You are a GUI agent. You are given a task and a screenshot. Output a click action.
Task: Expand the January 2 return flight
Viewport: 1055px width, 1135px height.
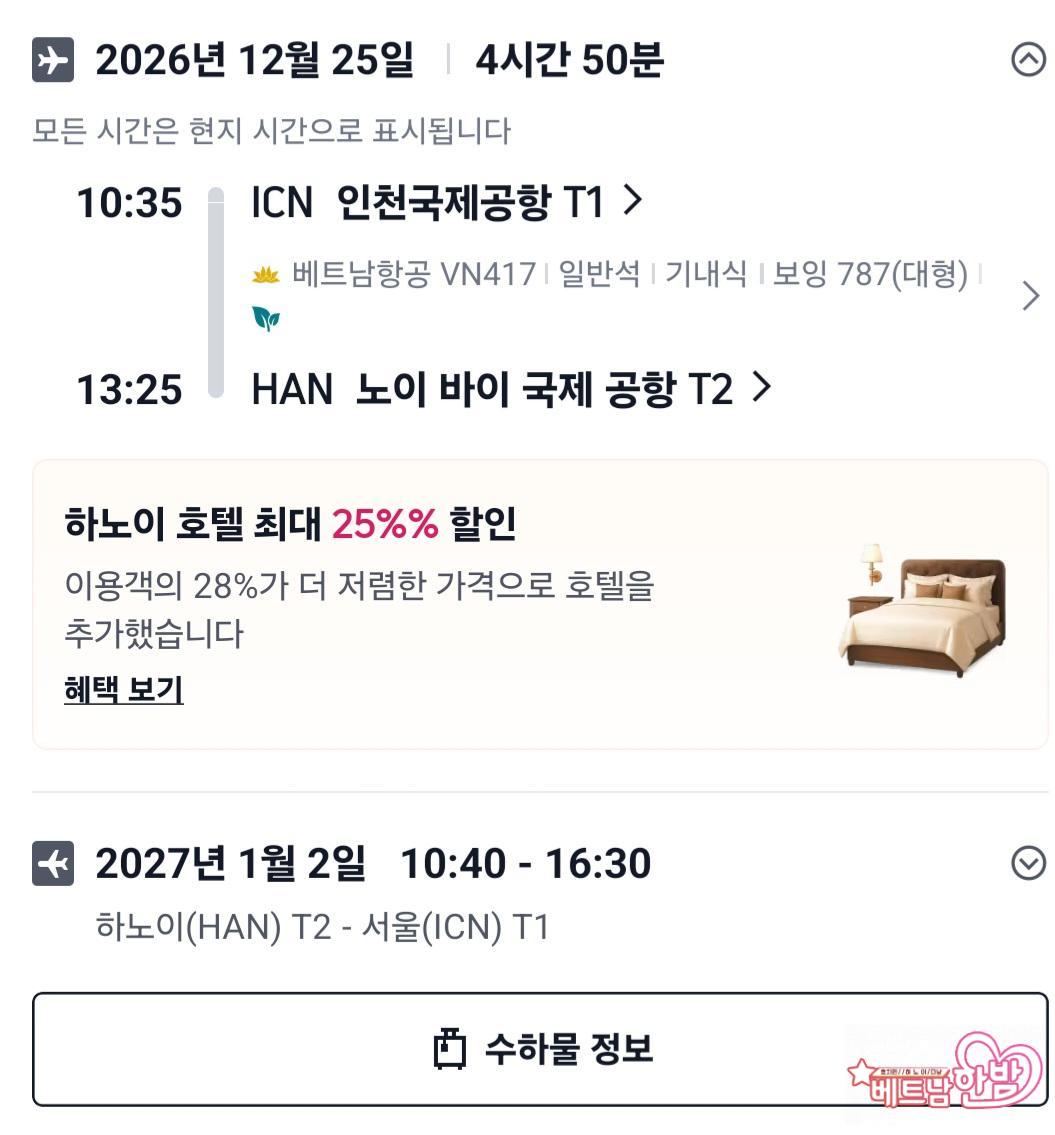[1028, 863]
